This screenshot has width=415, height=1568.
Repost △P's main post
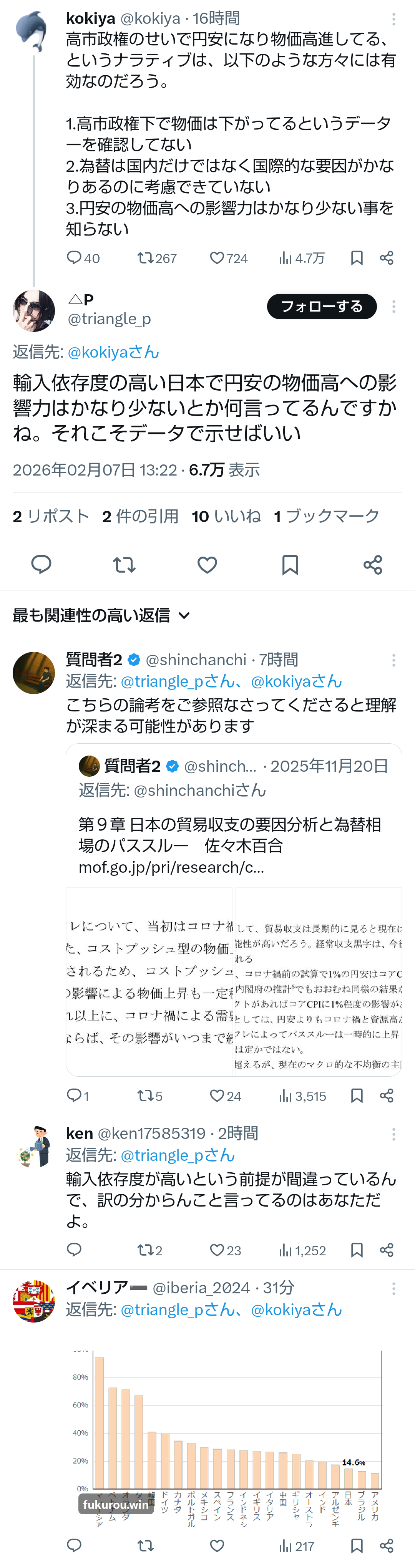(x=124, y=565)
